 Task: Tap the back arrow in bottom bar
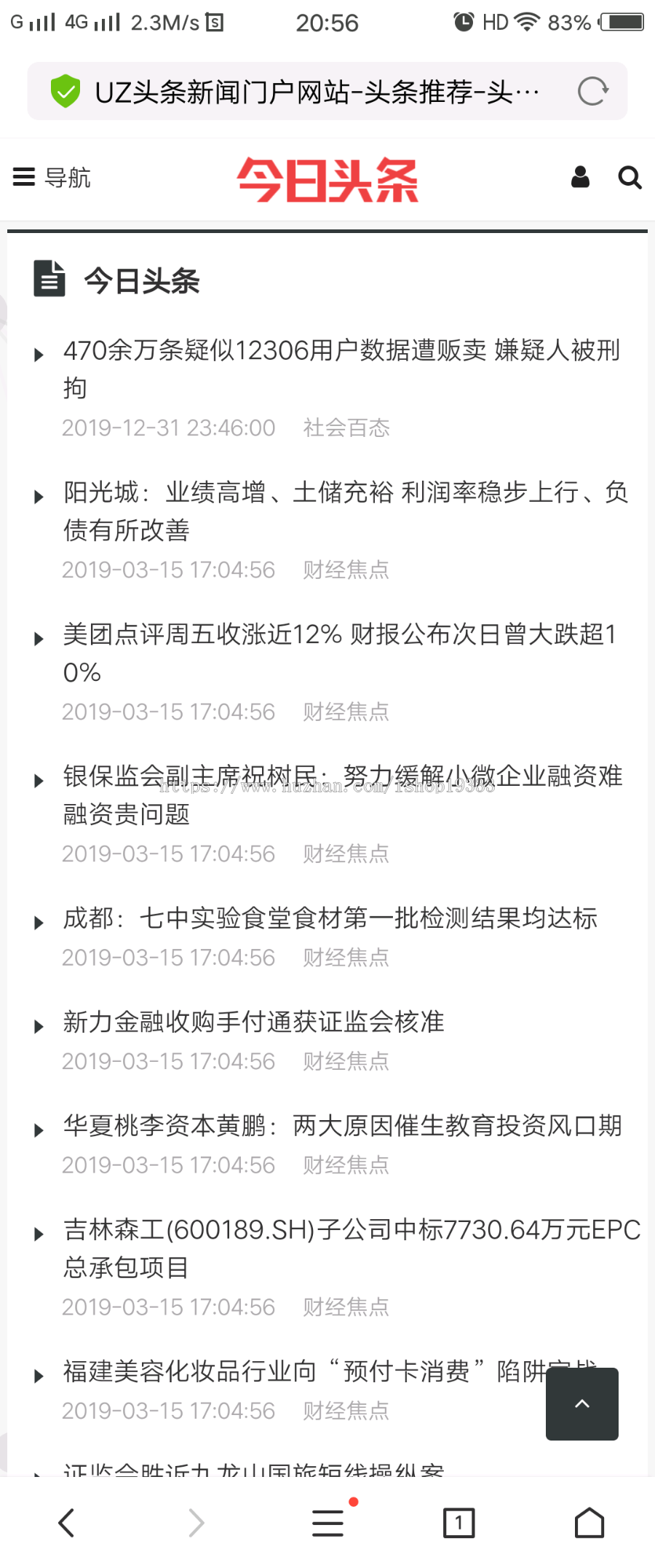(66, 1522)
